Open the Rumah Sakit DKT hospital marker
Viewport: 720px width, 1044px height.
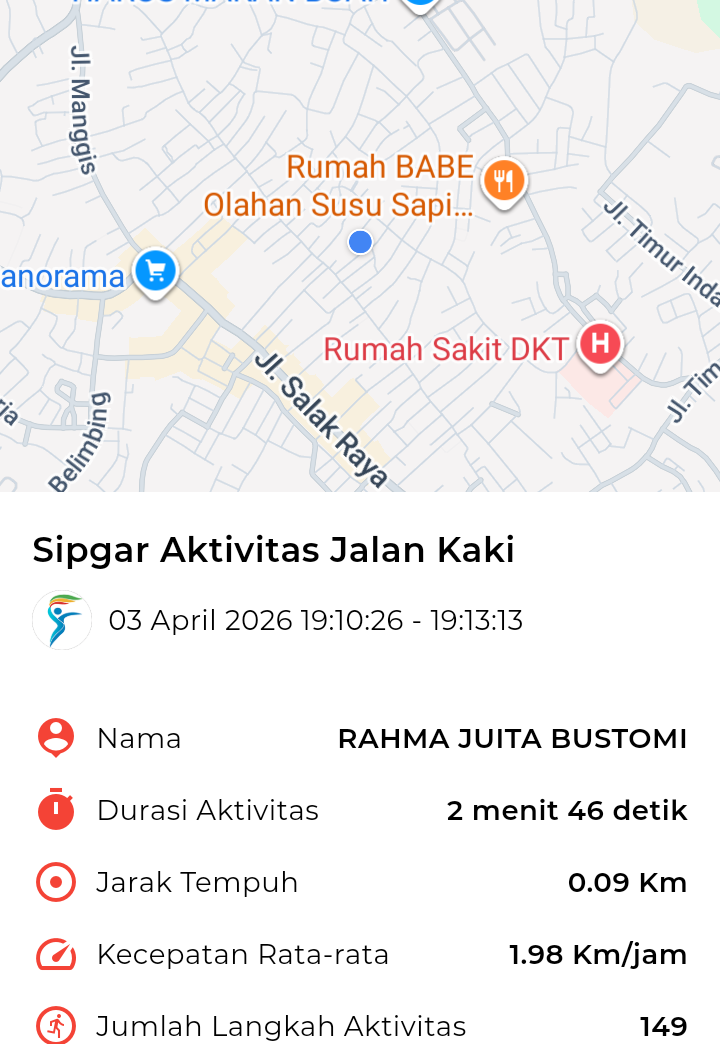[599, 345]
